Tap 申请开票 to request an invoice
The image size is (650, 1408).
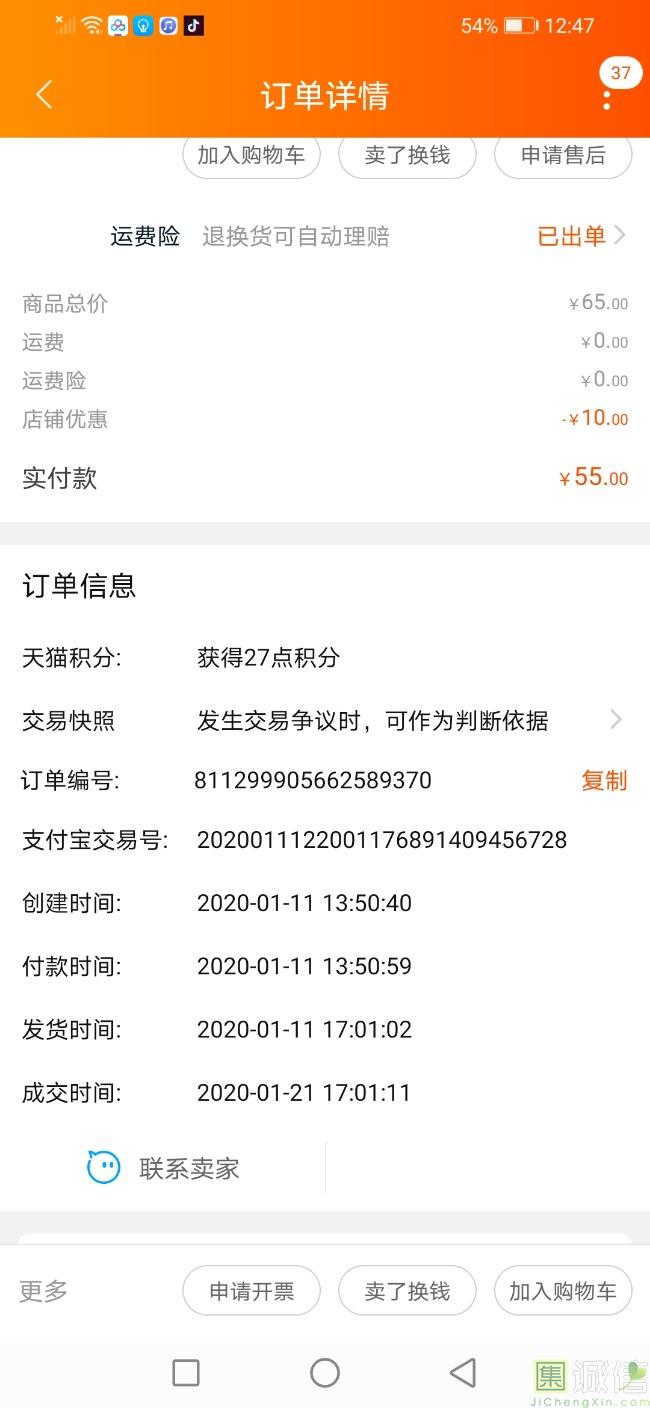[x=251, y=1291]
